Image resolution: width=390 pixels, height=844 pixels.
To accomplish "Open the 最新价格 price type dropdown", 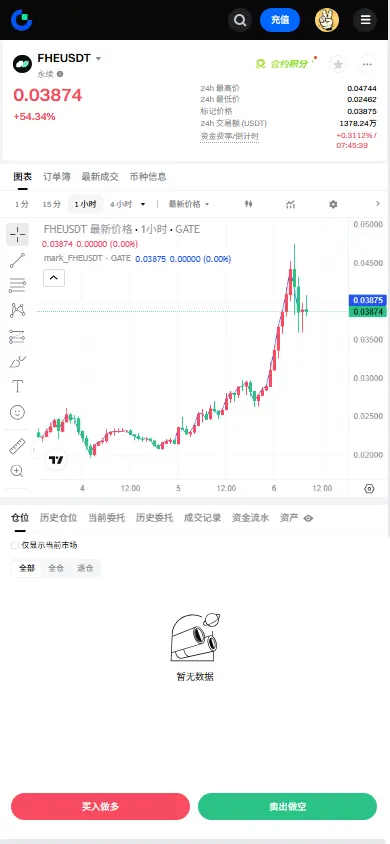I will (x=189, y=204).
